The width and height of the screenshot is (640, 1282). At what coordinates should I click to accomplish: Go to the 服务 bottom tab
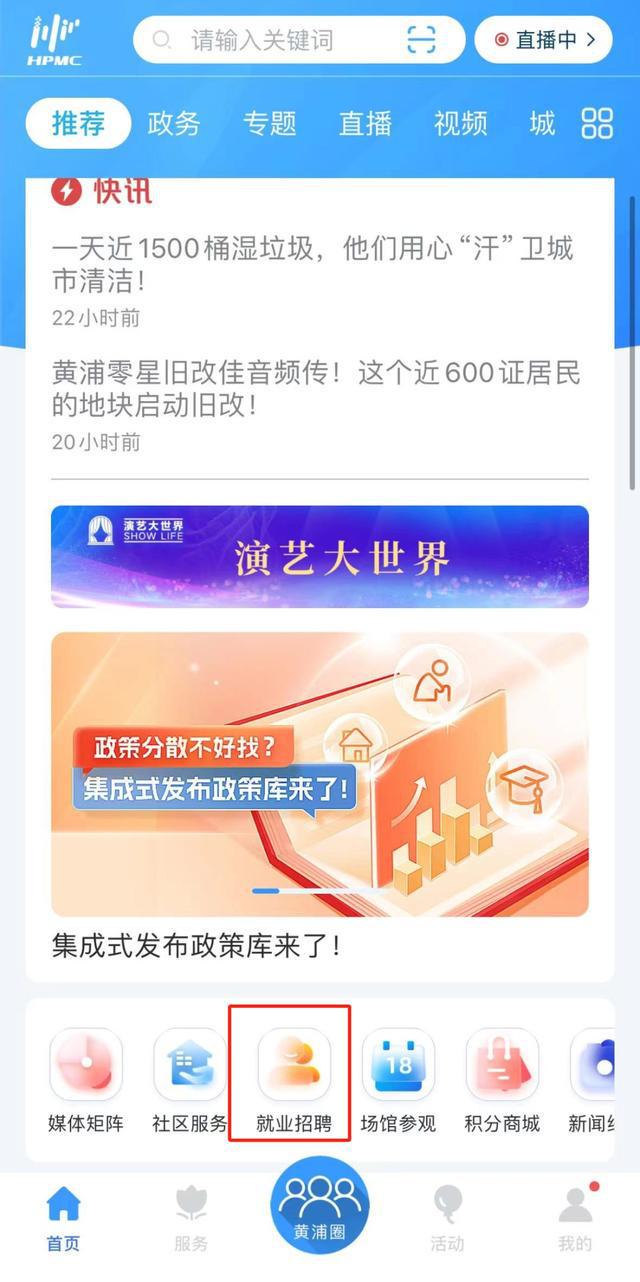191,1218
